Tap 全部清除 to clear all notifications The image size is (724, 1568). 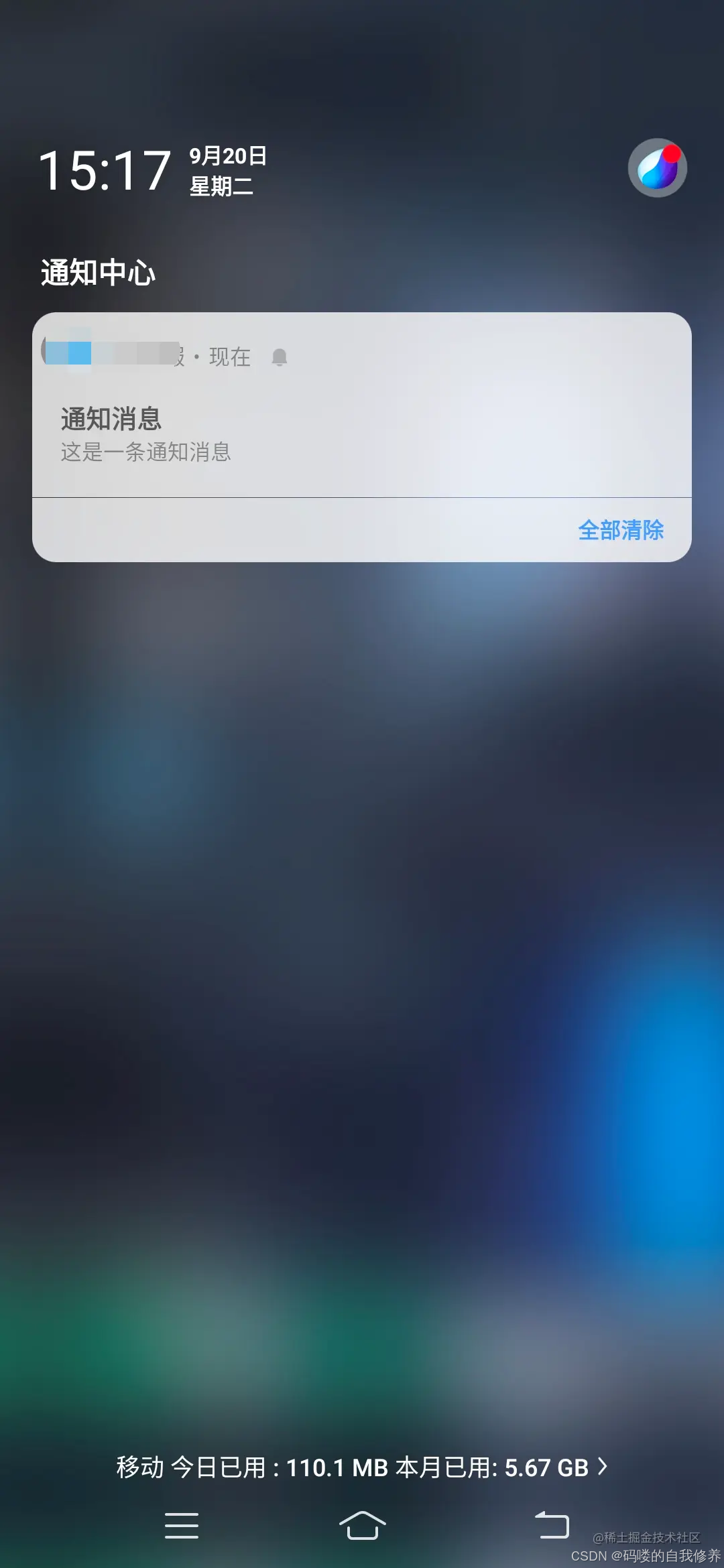(x=621, y=531)
